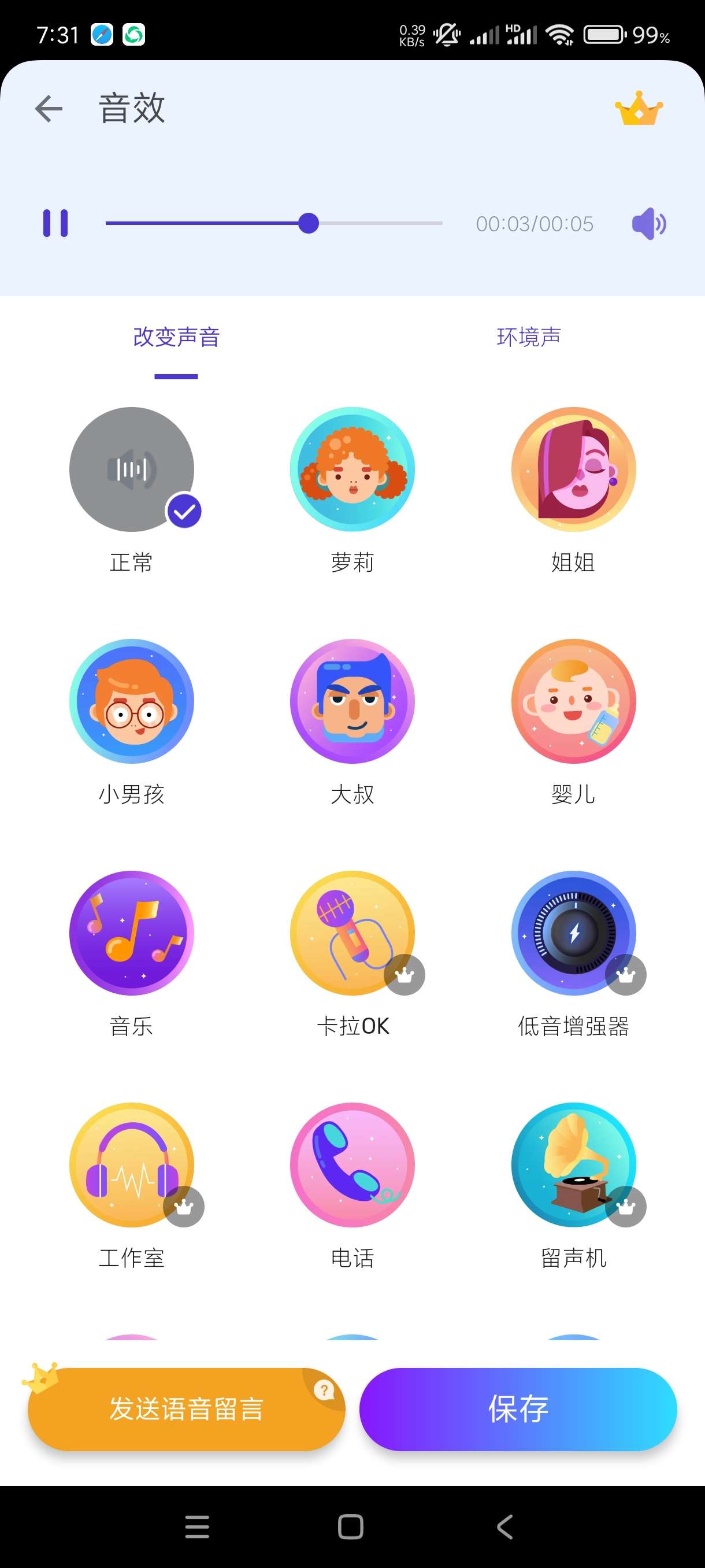Choose the 工作室 sound effect

132,1165
